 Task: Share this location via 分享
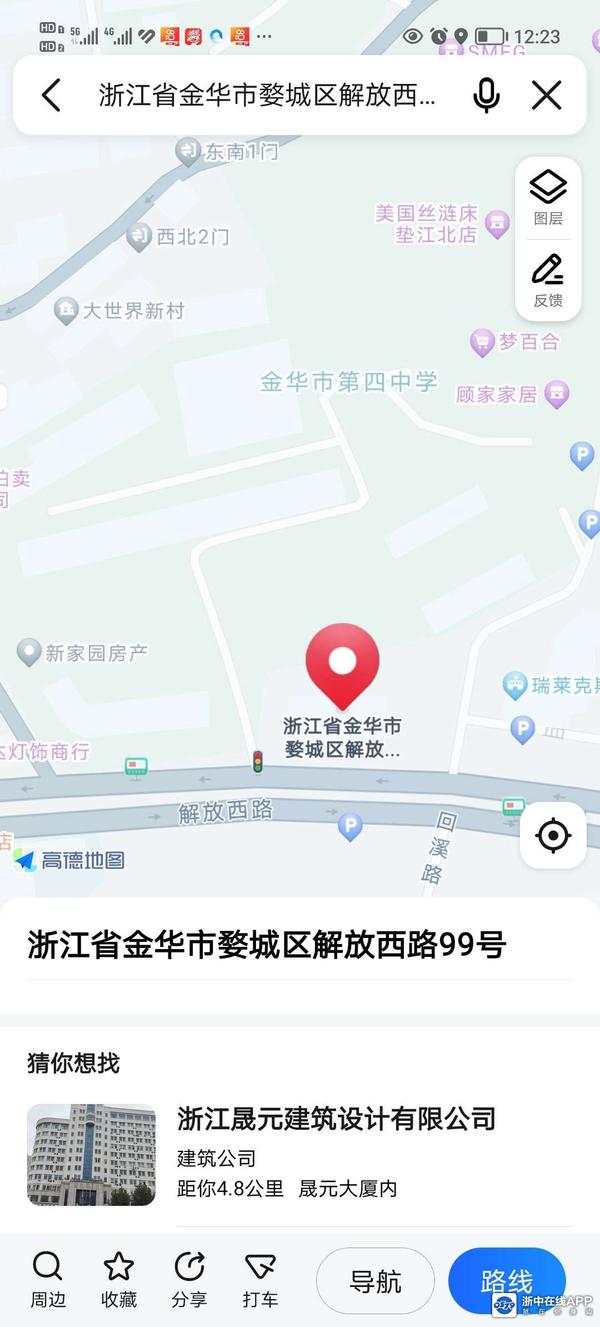pos(189,1279)
